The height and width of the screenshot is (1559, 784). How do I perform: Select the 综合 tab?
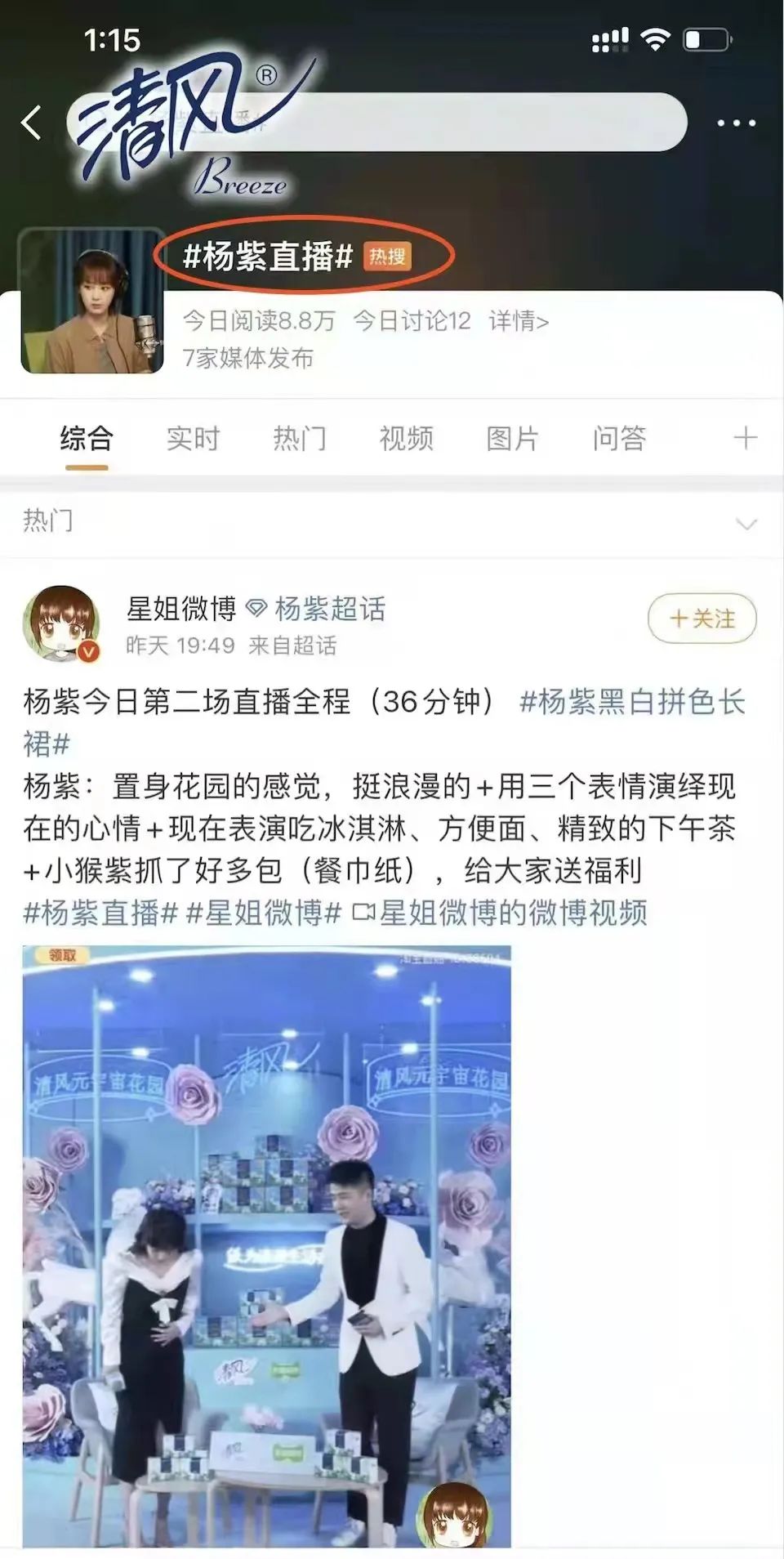87,439
